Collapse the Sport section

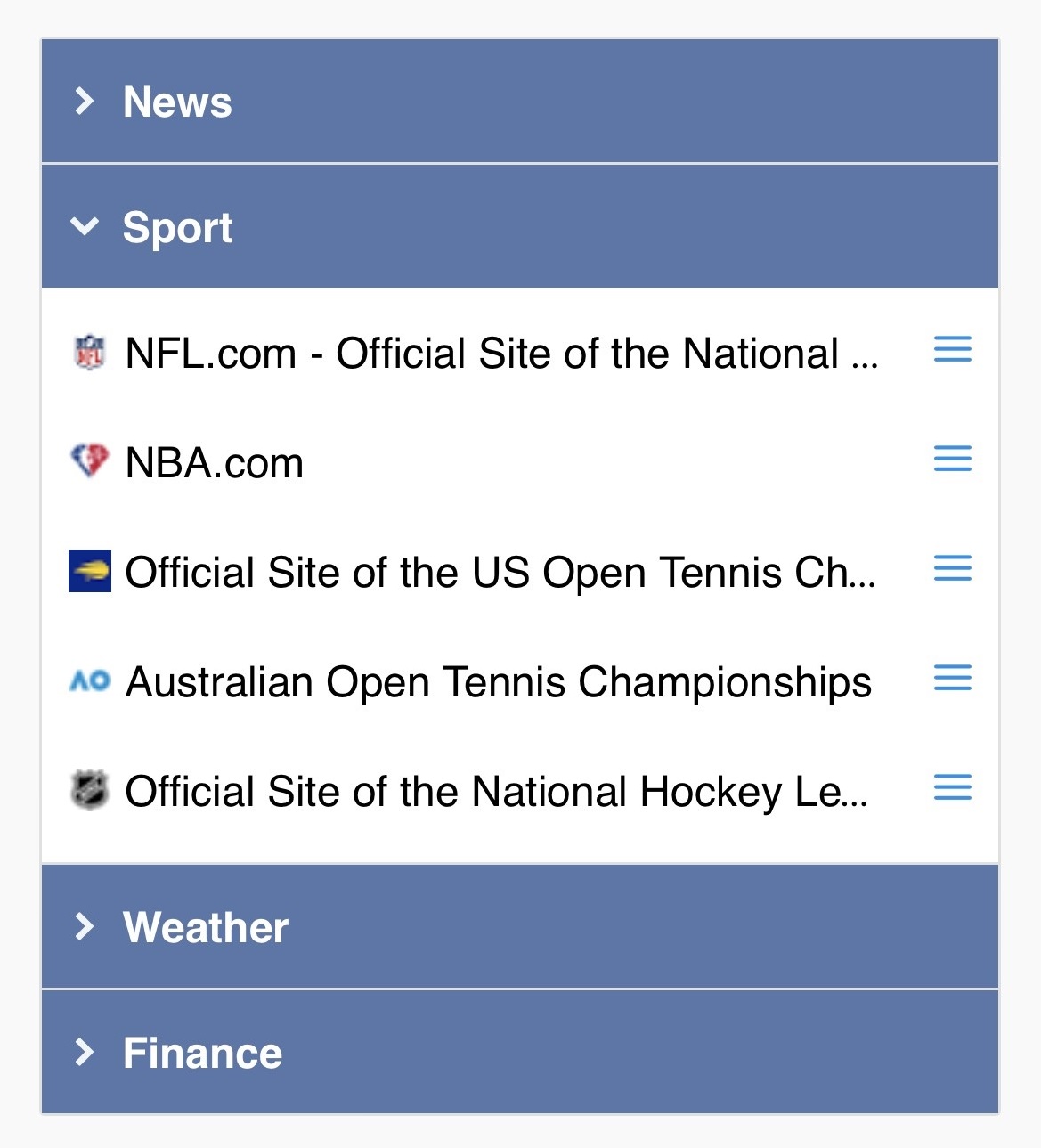click(x=176, y=227)
